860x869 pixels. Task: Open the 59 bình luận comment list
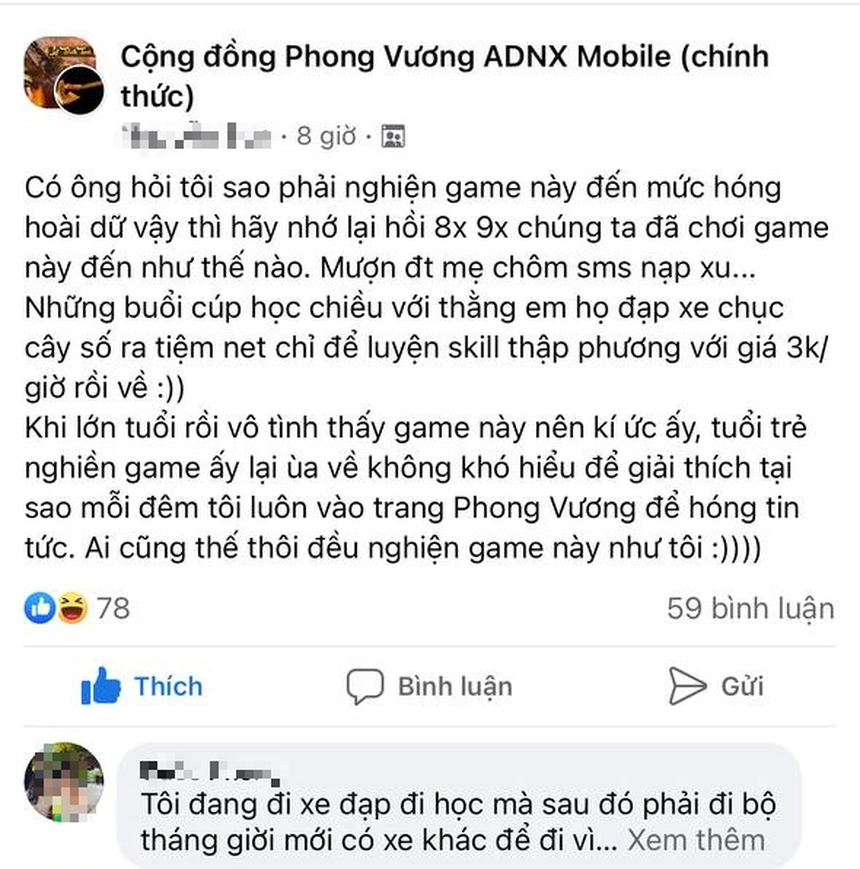click(750, 607)
